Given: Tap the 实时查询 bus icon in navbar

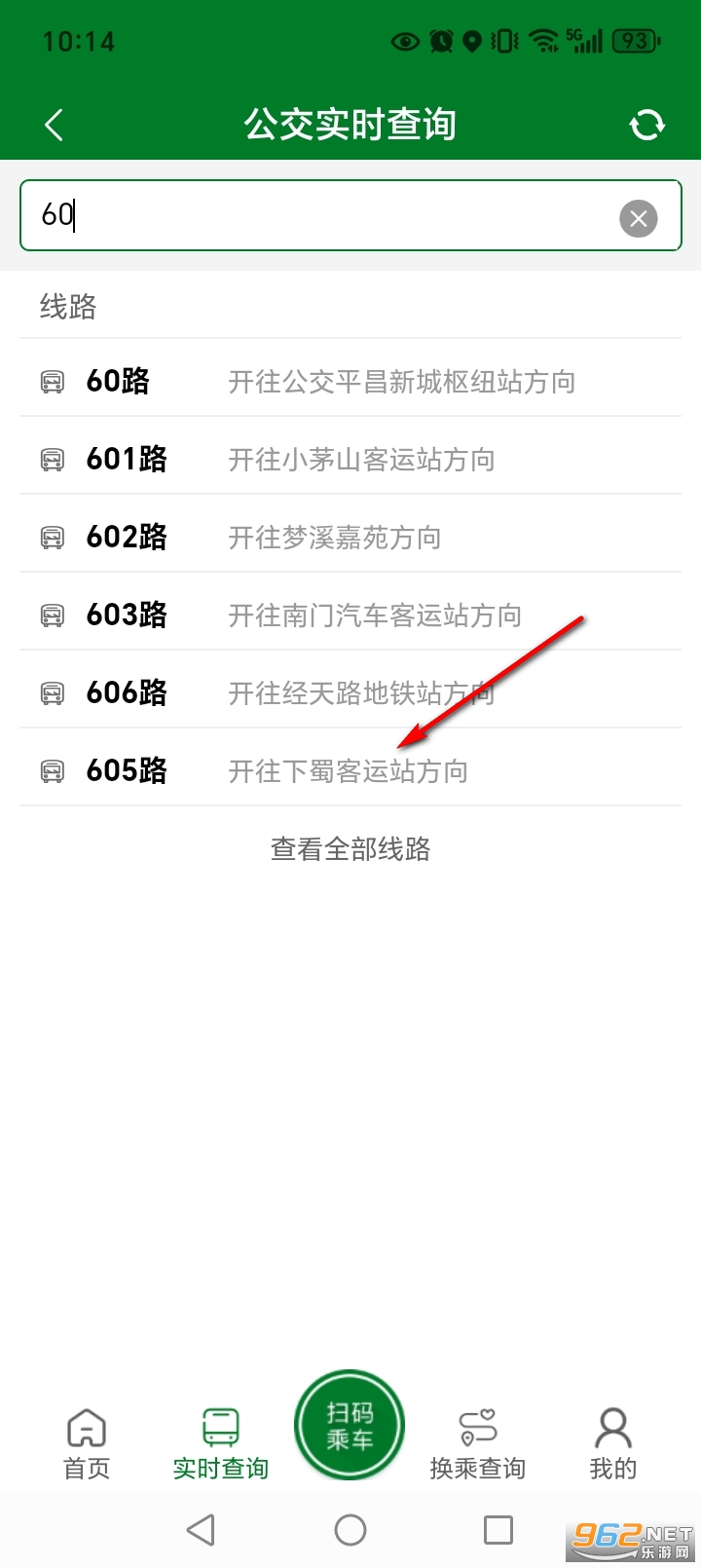Looking at the screenshot, I should pos(219,1425).
